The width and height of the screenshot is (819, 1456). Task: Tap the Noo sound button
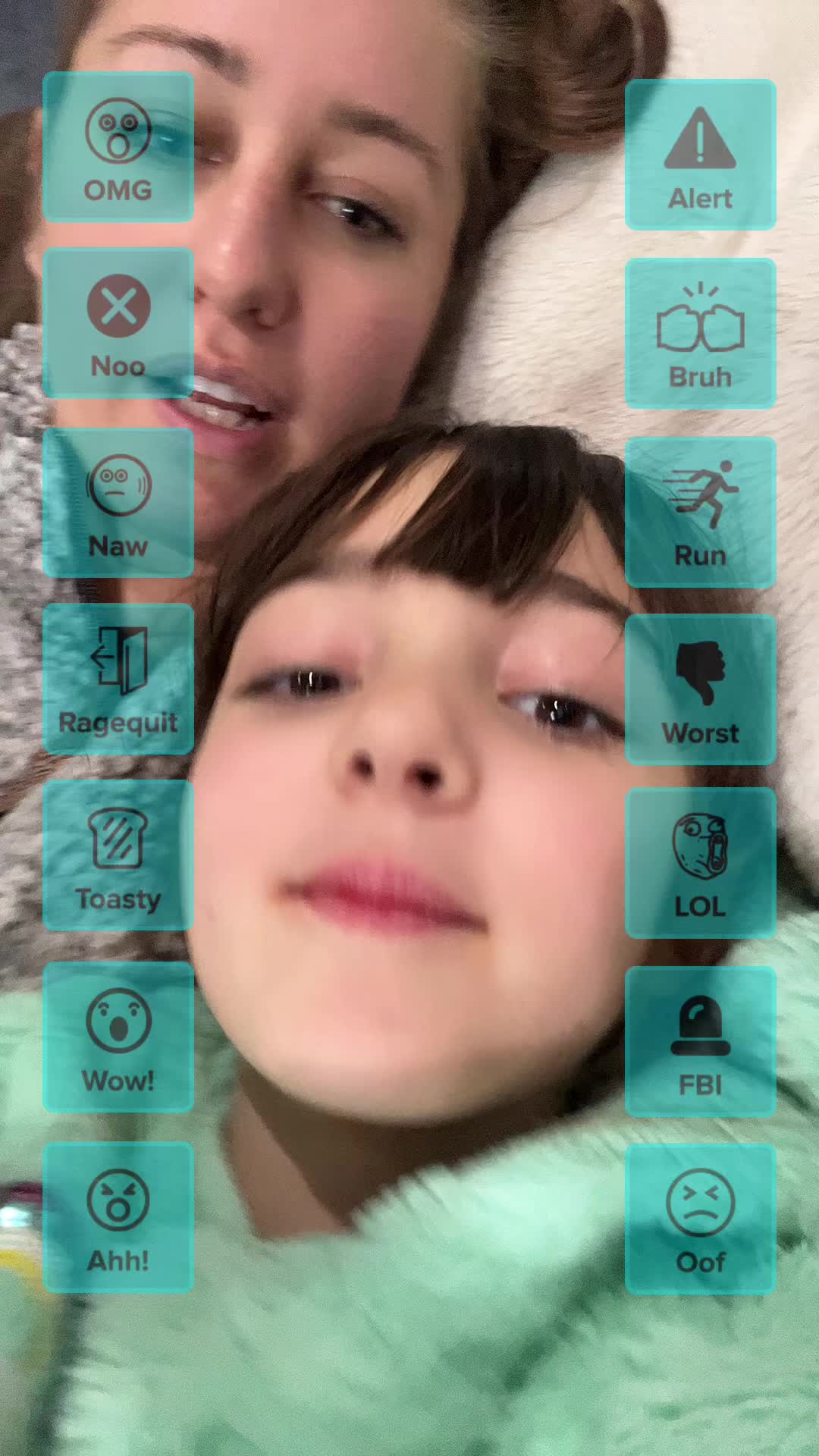click(118, 323)
